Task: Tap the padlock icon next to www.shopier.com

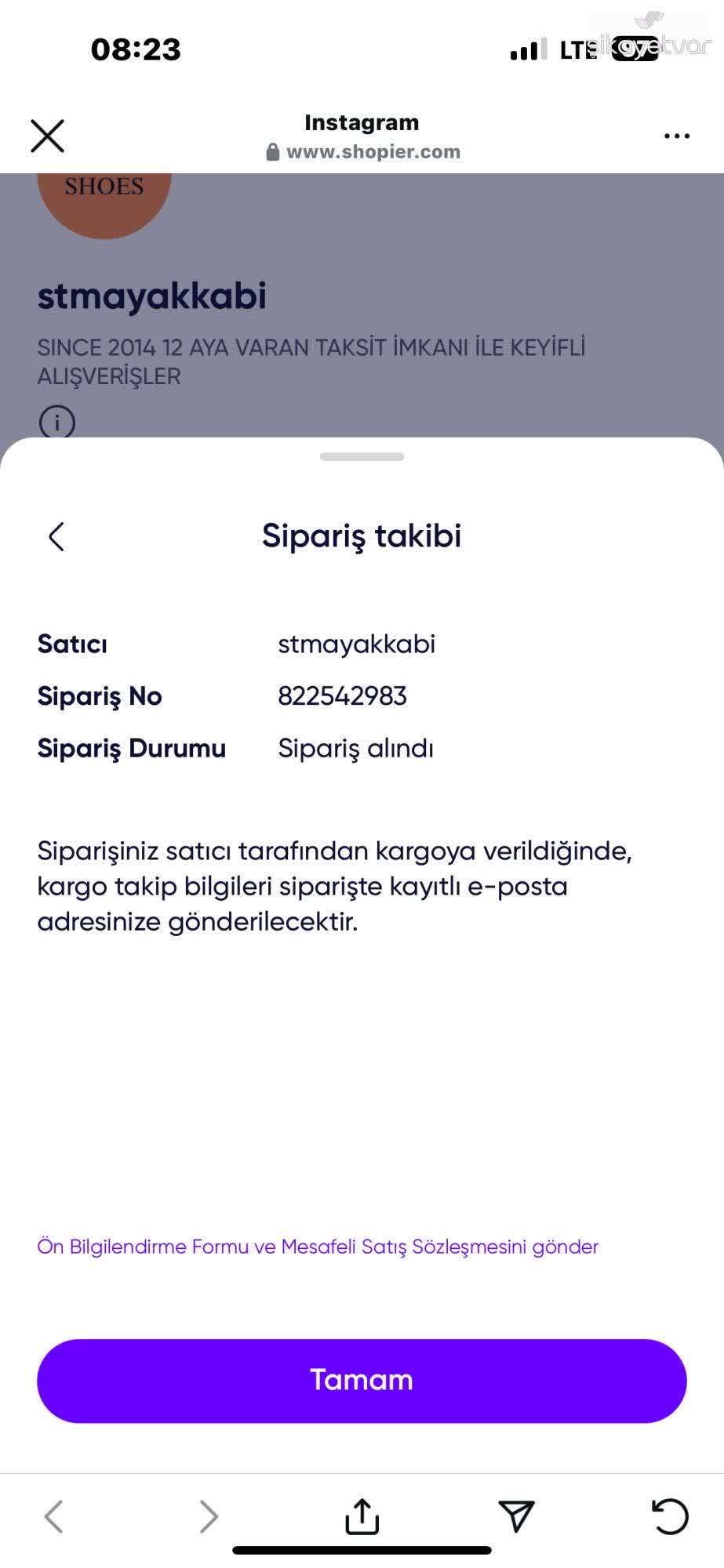Action: click(x=273, y=151)
